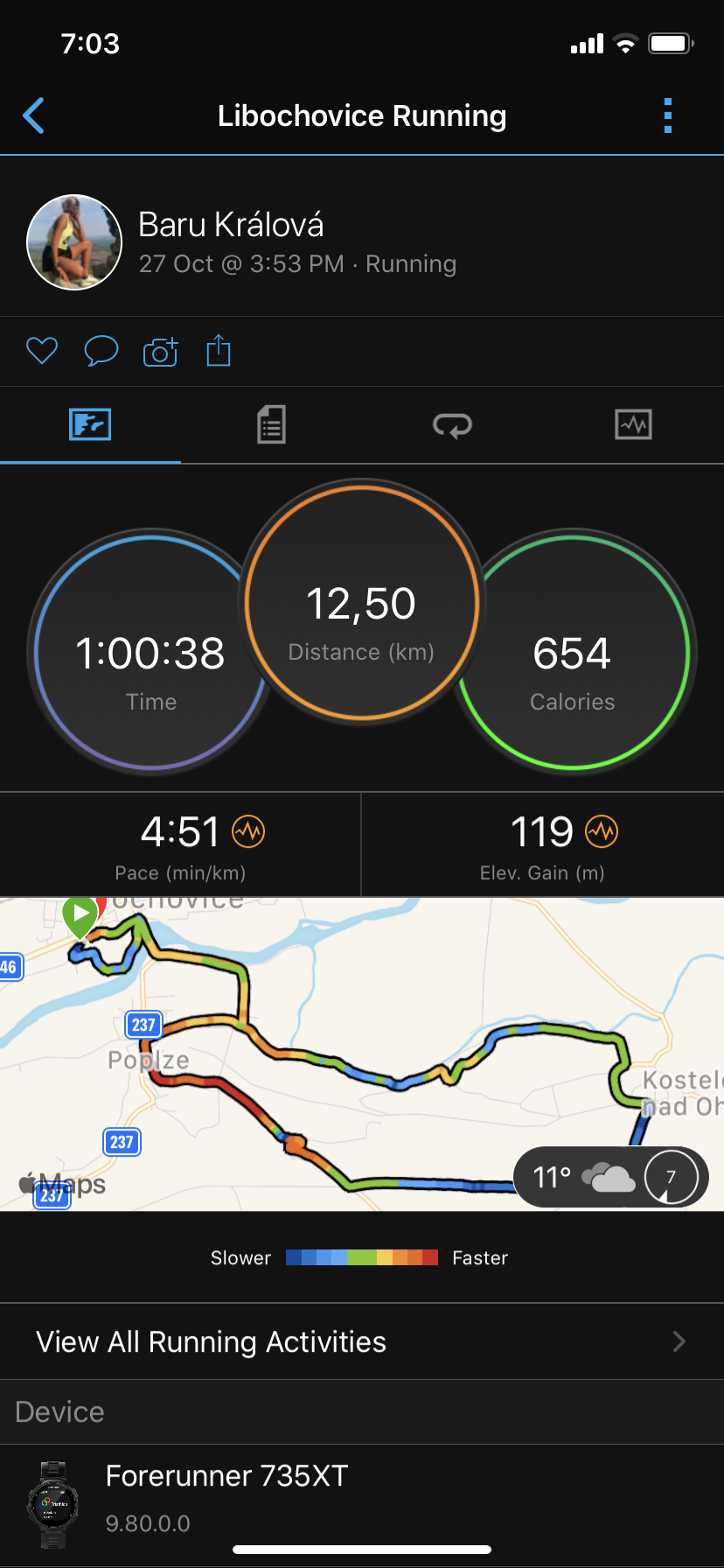Switch to the charts tab
The image size is (724, 1568).
click(634, 425)
